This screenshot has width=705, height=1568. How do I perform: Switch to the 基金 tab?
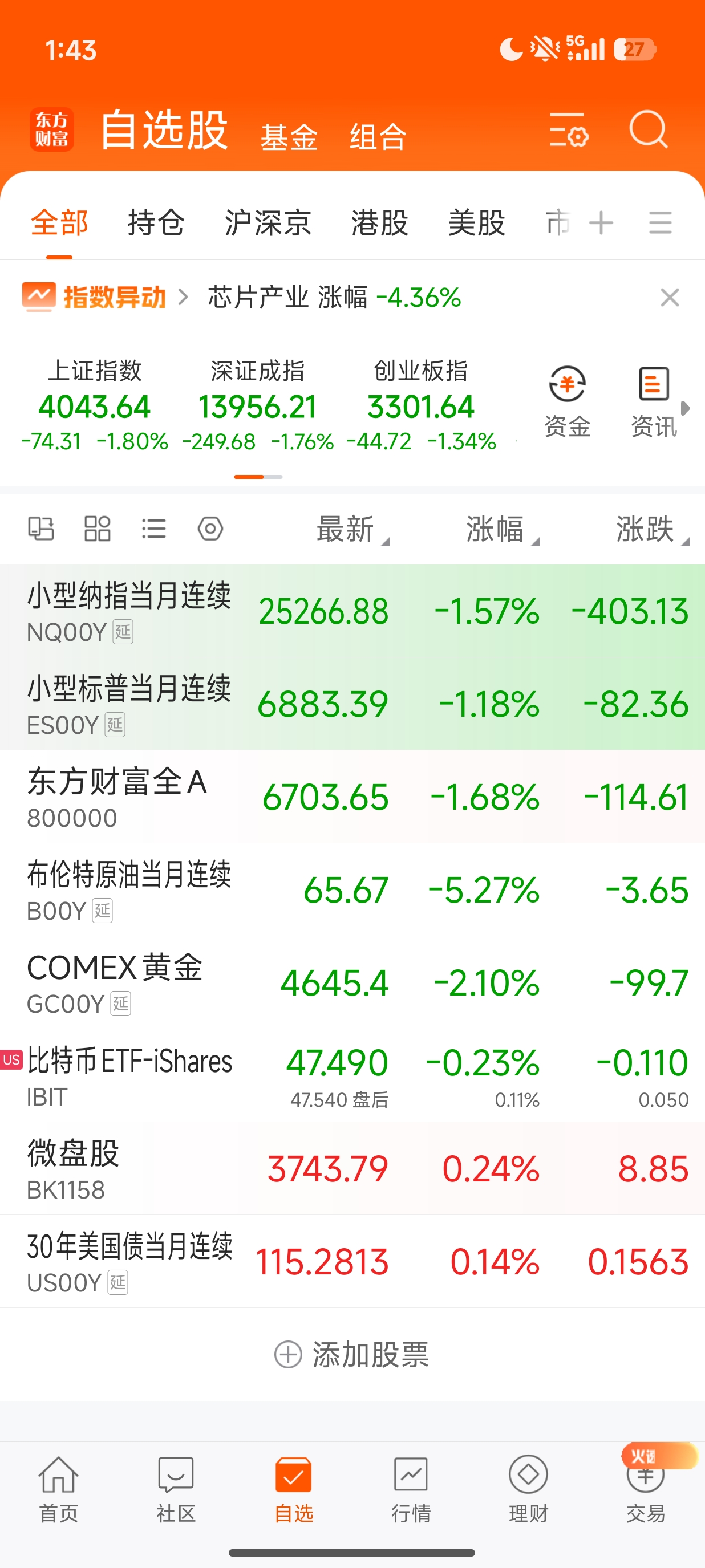[289, 136]
